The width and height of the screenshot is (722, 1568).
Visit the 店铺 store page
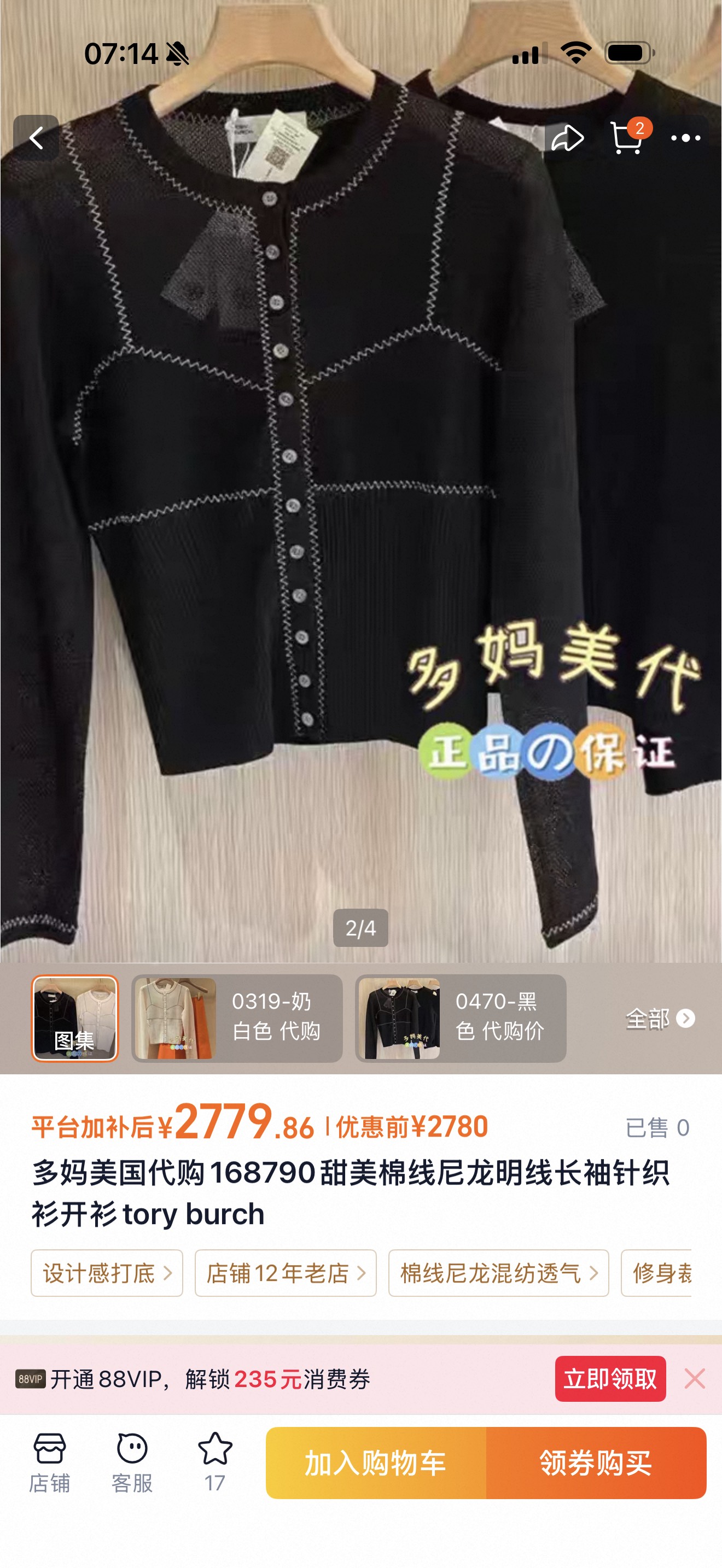49,1462
